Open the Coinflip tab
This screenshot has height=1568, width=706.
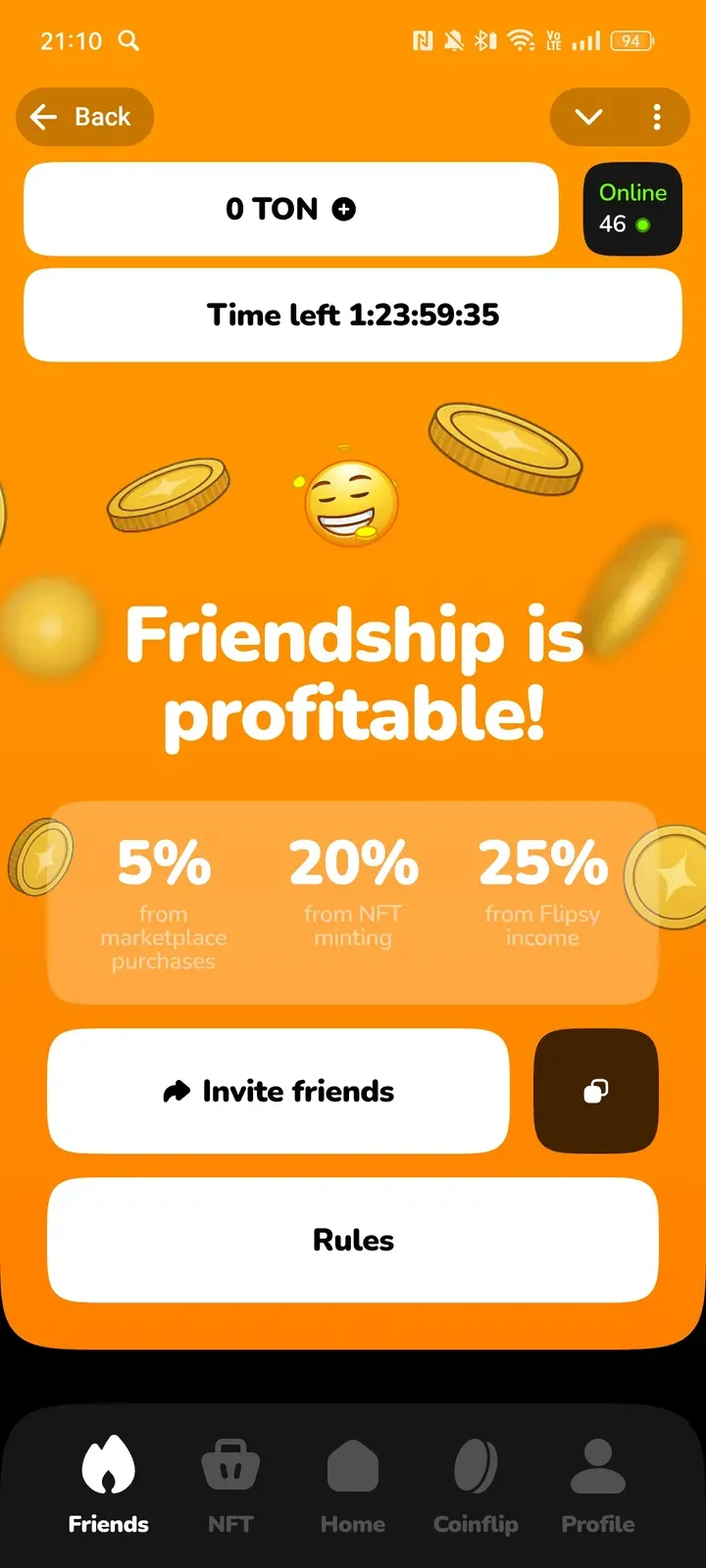(476, 1485)
